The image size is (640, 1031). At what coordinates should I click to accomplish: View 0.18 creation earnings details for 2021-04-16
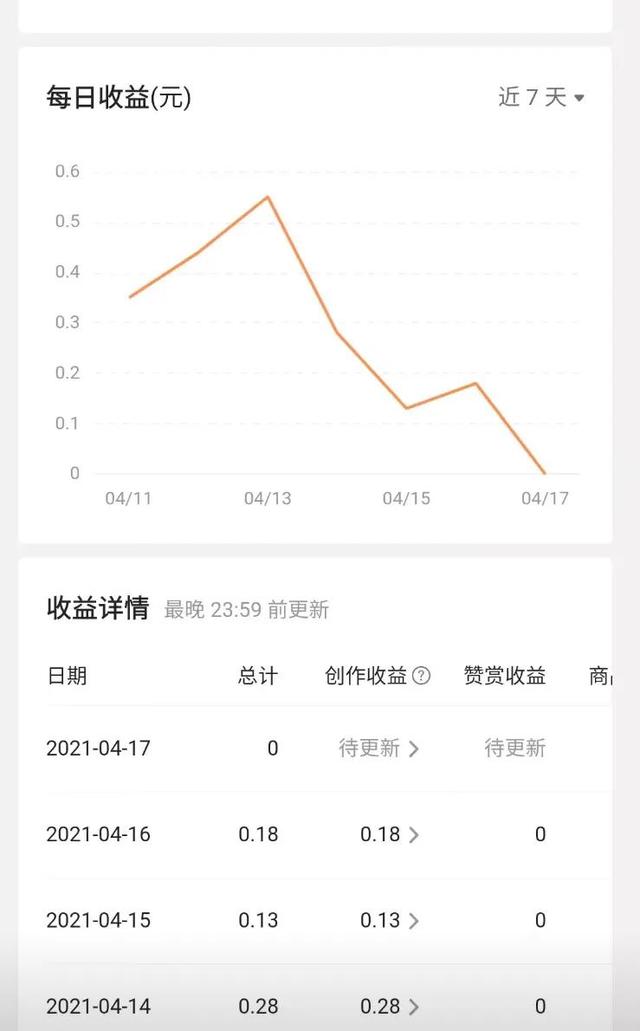coord(389,834)
